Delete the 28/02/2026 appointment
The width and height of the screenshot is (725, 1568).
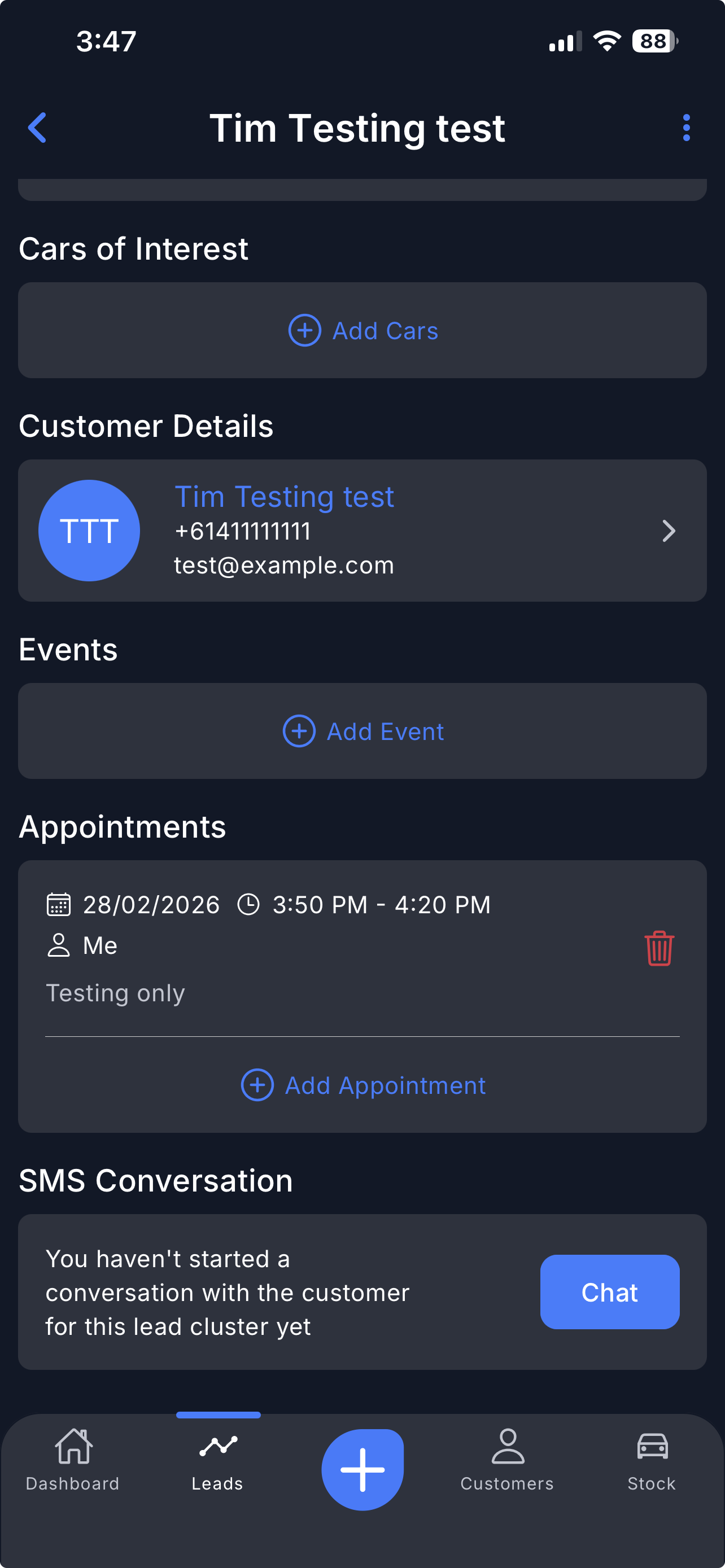click(x=658, y=948)
